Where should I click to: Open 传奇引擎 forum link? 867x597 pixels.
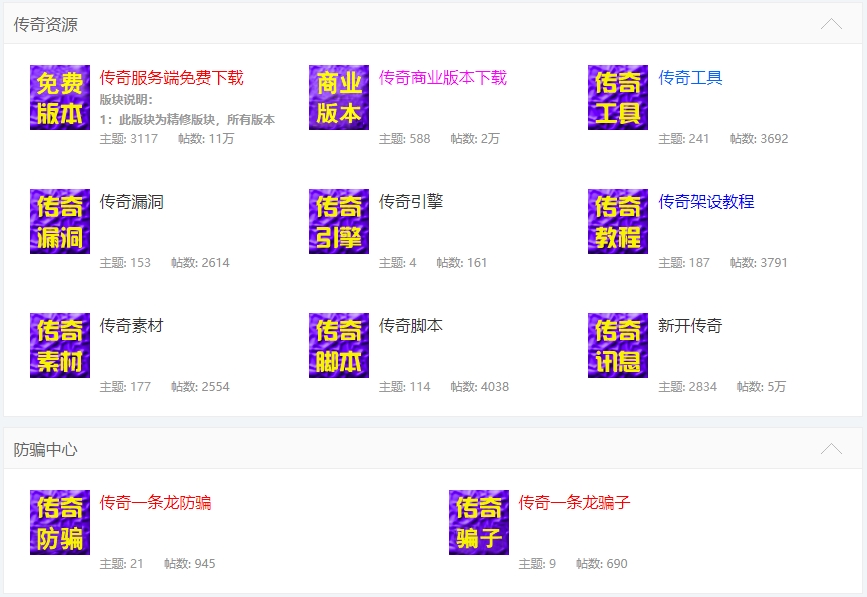click(x=411, y=202)
